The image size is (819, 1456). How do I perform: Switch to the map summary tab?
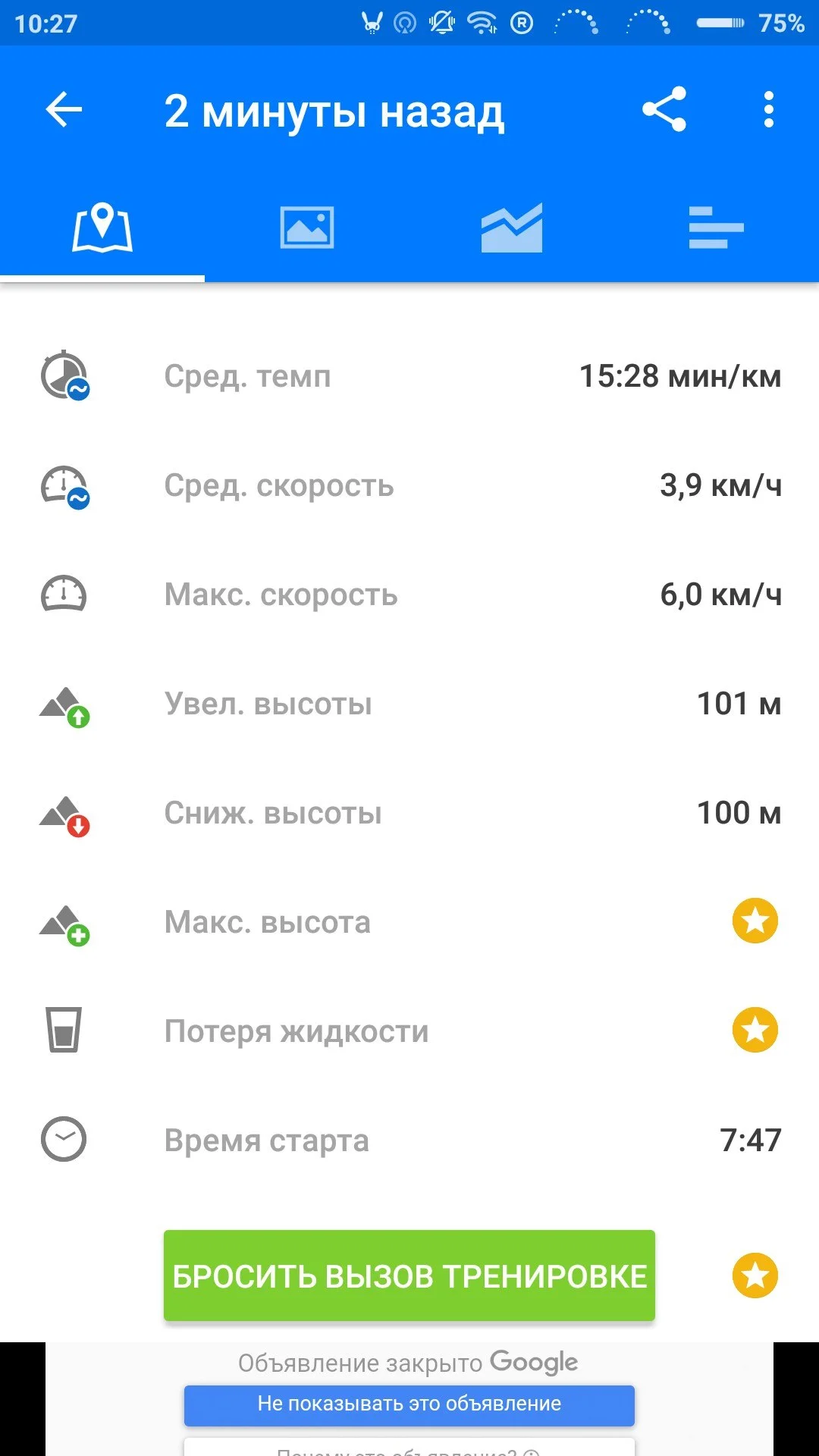(102, 227)
